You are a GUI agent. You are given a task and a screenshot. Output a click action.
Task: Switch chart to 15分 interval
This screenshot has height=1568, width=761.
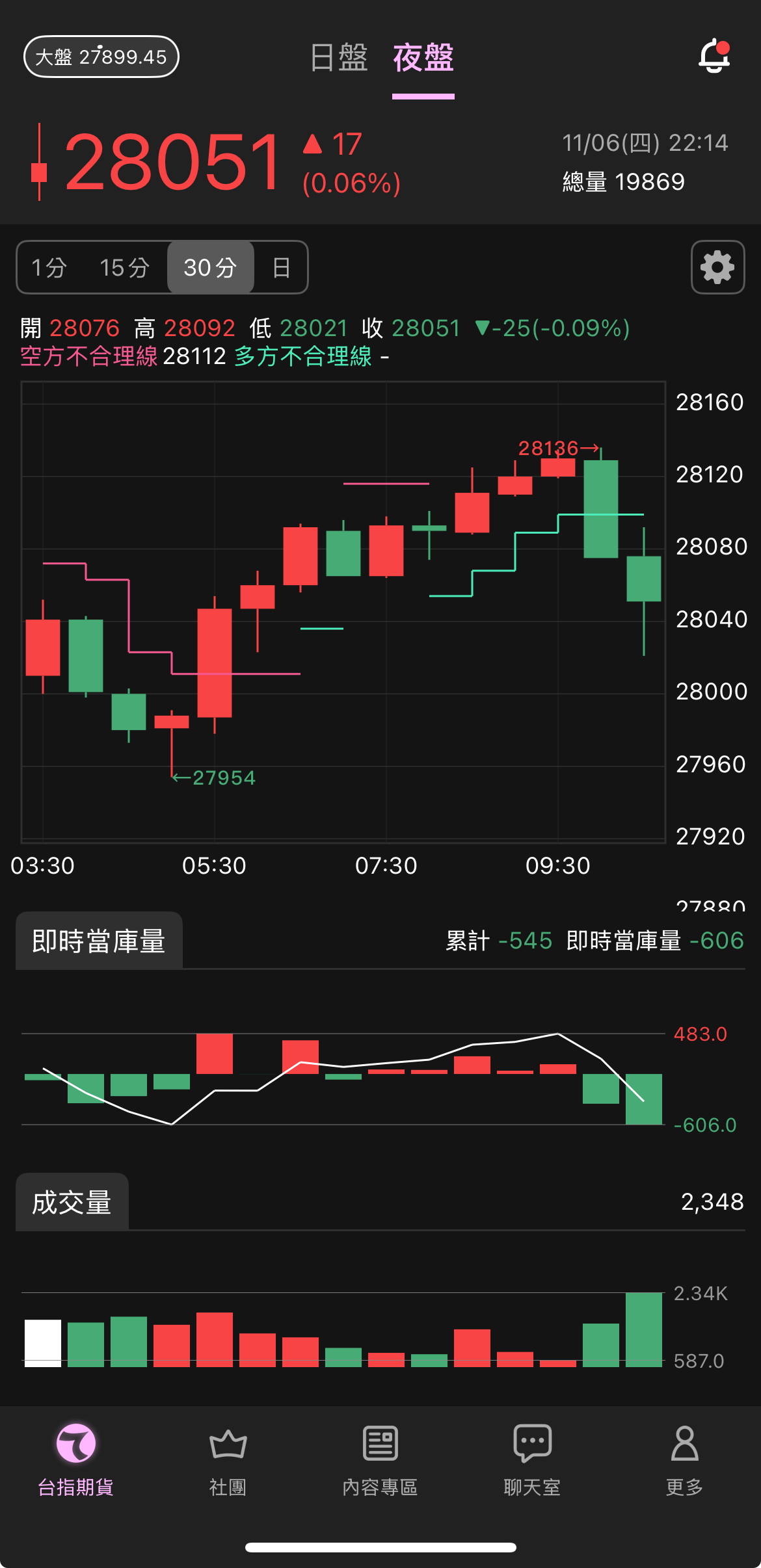tap(124, 267)
